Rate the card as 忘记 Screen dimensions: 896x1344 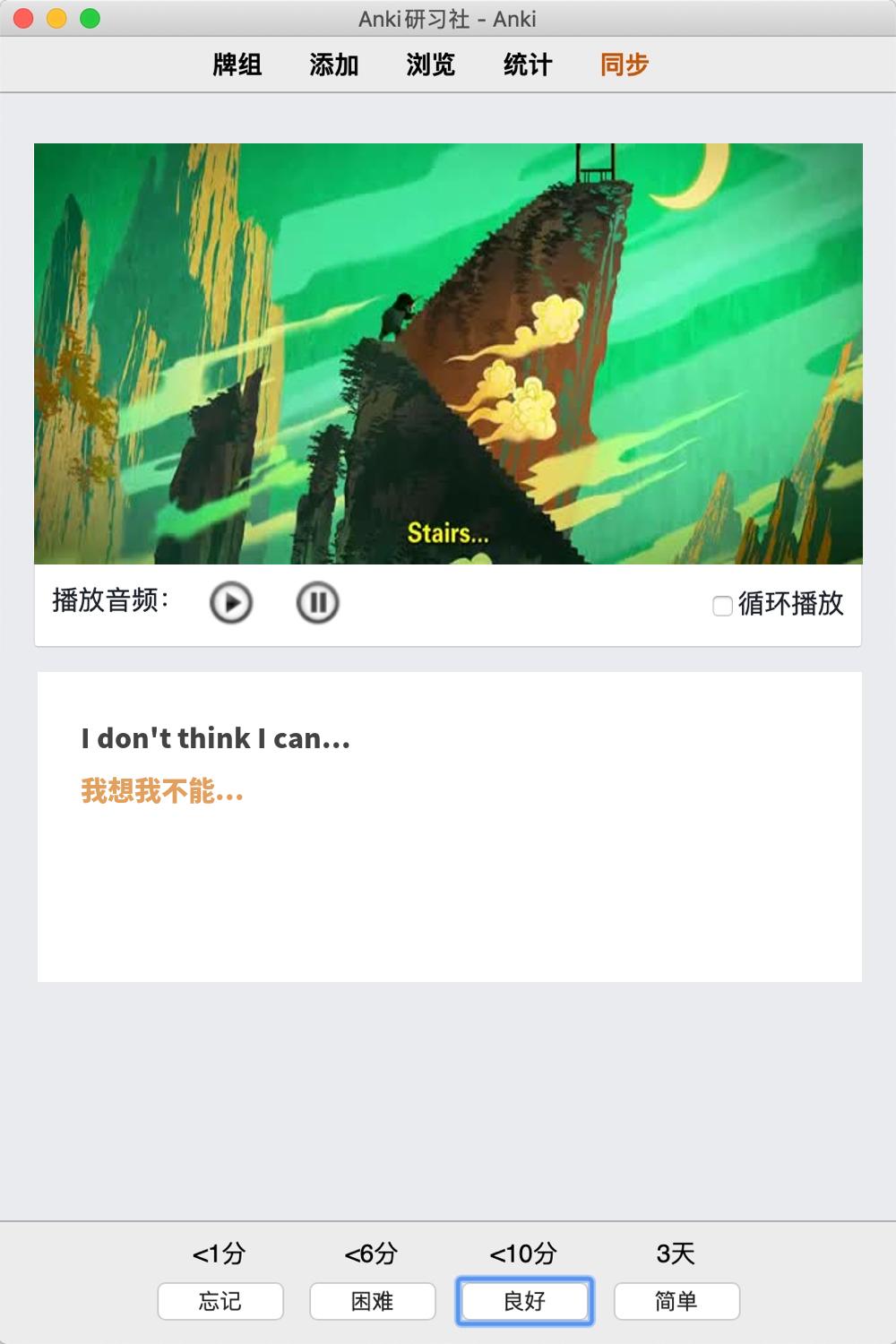[x=220, y=1301]
